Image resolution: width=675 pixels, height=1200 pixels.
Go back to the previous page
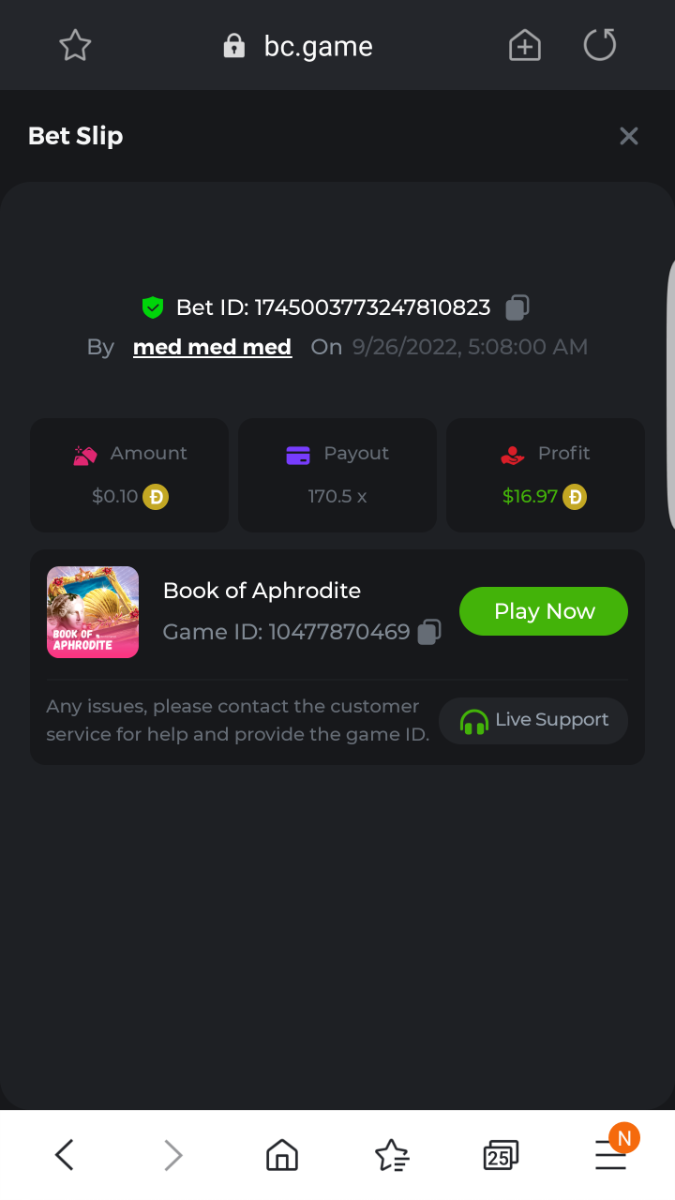64,1155
